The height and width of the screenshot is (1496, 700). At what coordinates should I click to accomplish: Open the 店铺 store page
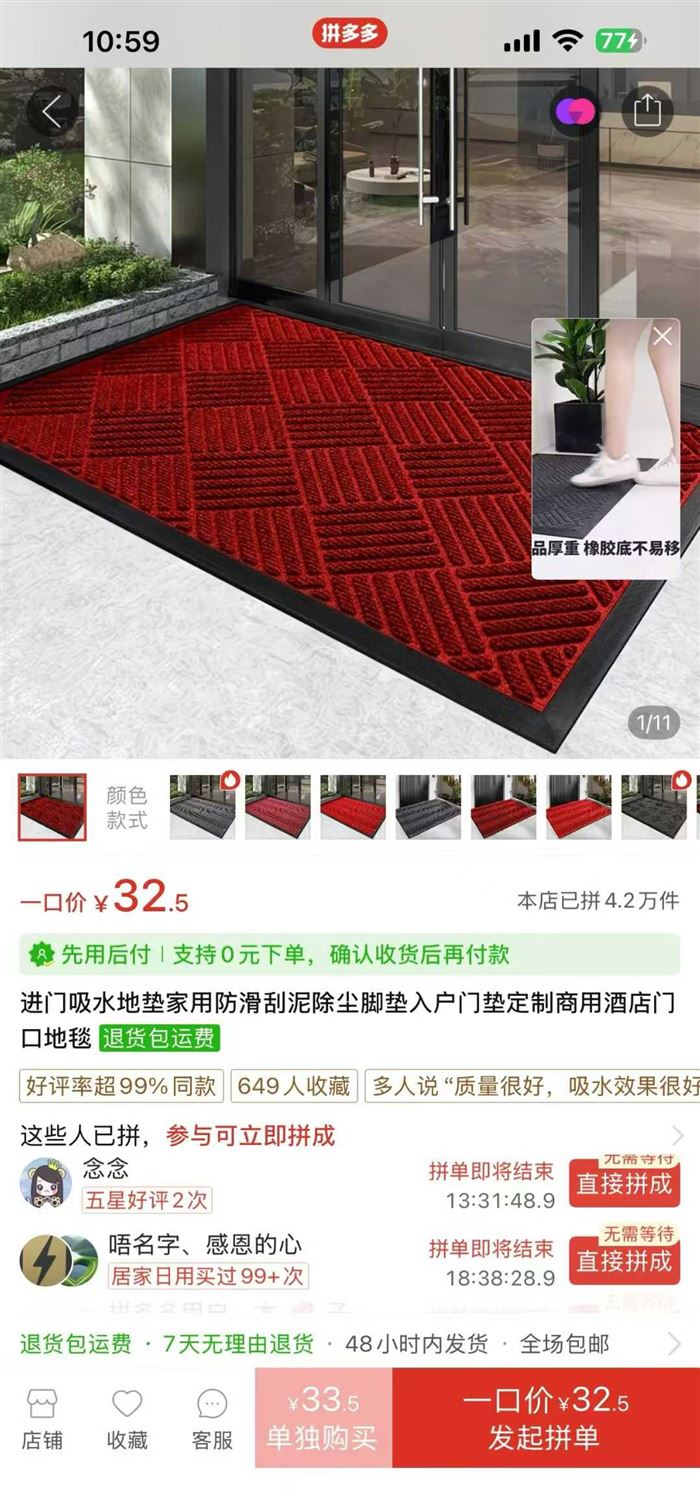point(42,1419)
